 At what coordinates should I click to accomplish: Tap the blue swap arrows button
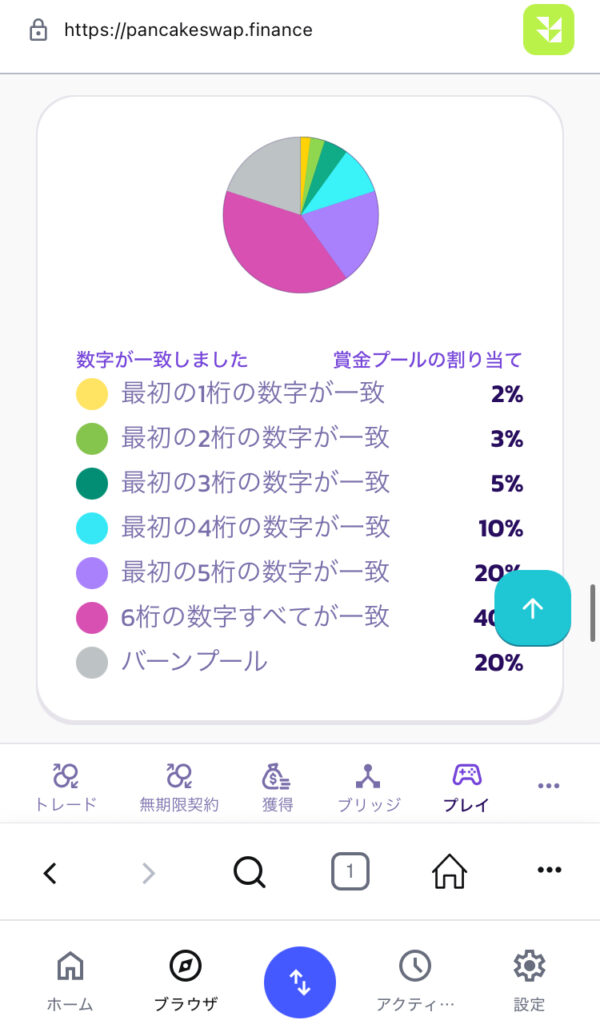click(x=300, y=982)
